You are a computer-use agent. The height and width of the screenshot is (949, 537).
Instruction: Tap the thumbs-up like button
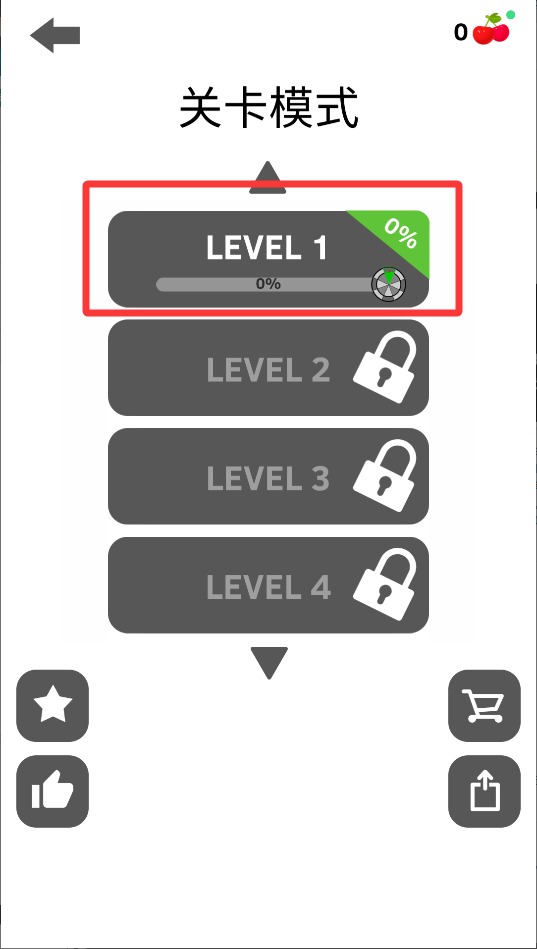pyautogui.click(x=53, y=792)
